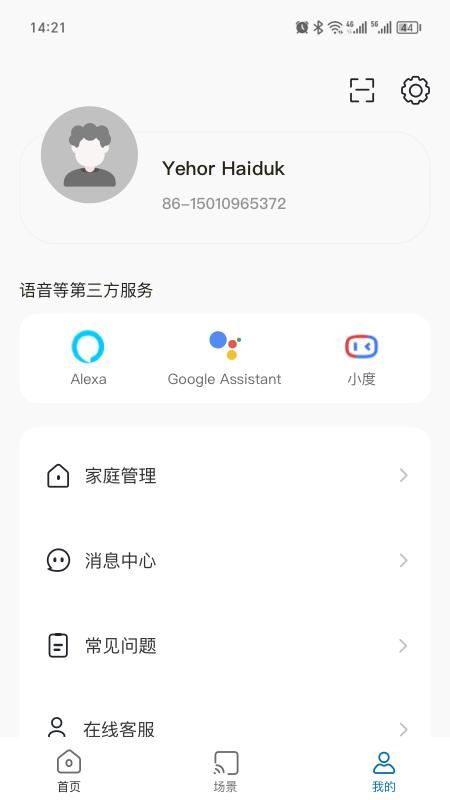Image resolution: width=450 pixels, height=800 pixels.
Task: Open the settings gear
Action: coord(415,90)
